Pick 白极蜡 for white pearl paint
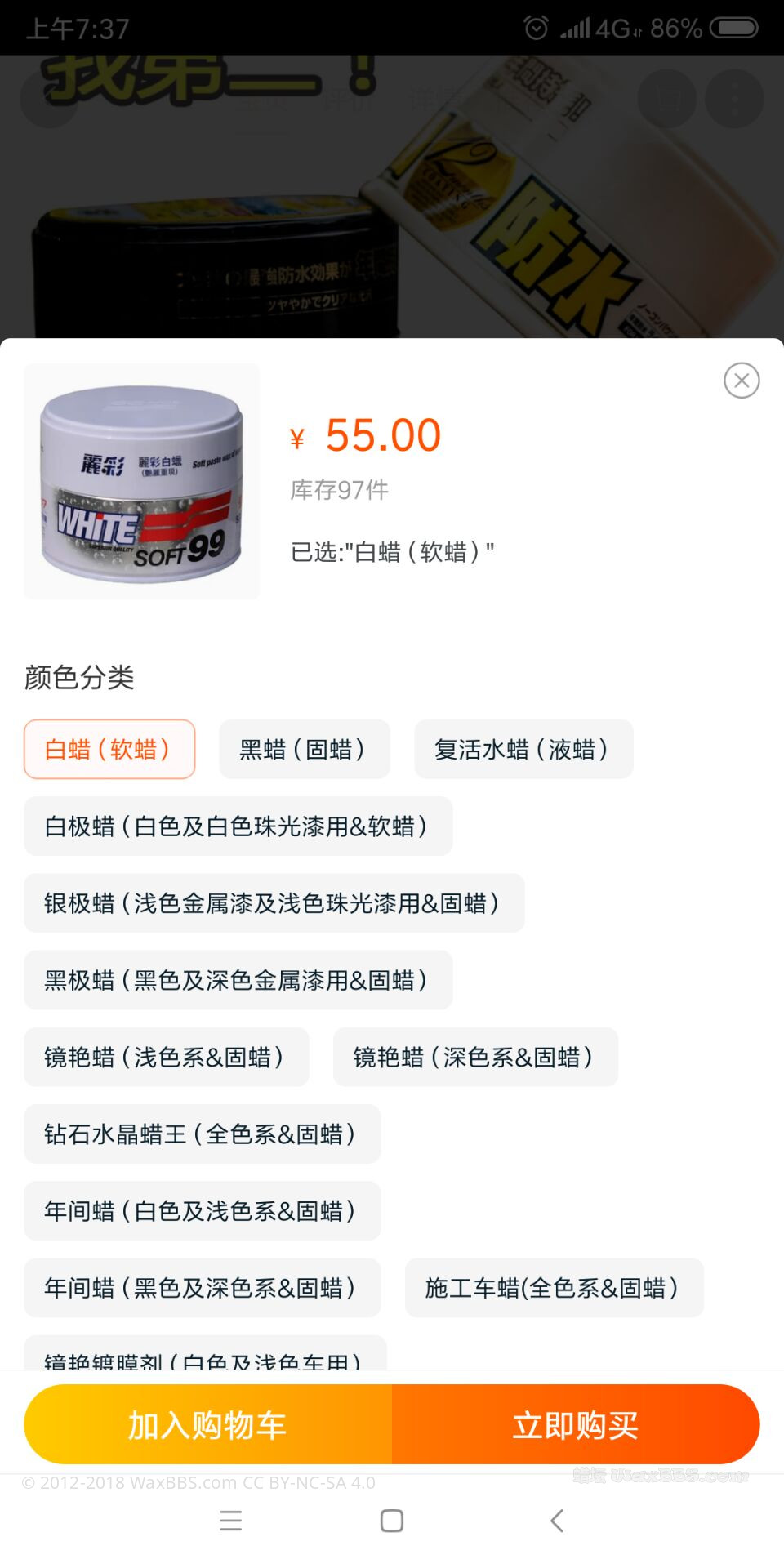 click(238, 826)
